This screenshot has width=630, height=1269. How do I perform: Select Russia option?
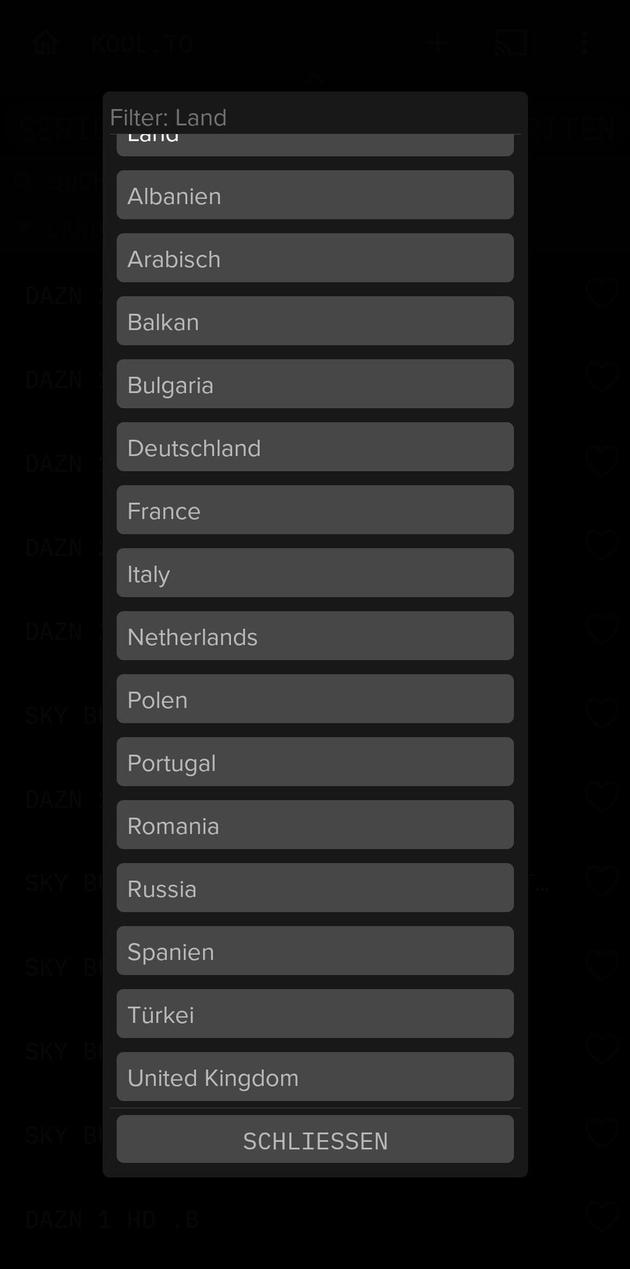pyautogui.click(x=315, y=888)
